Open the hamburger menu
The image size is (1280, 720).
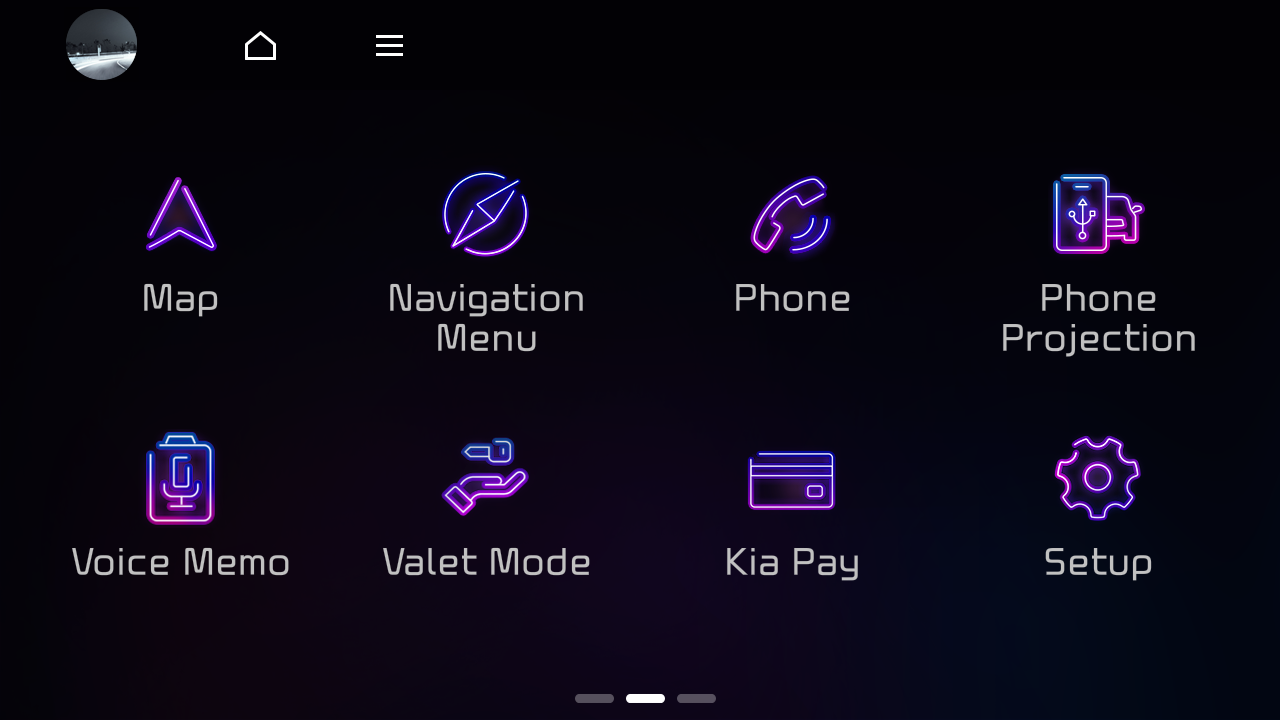pos(389,46)
